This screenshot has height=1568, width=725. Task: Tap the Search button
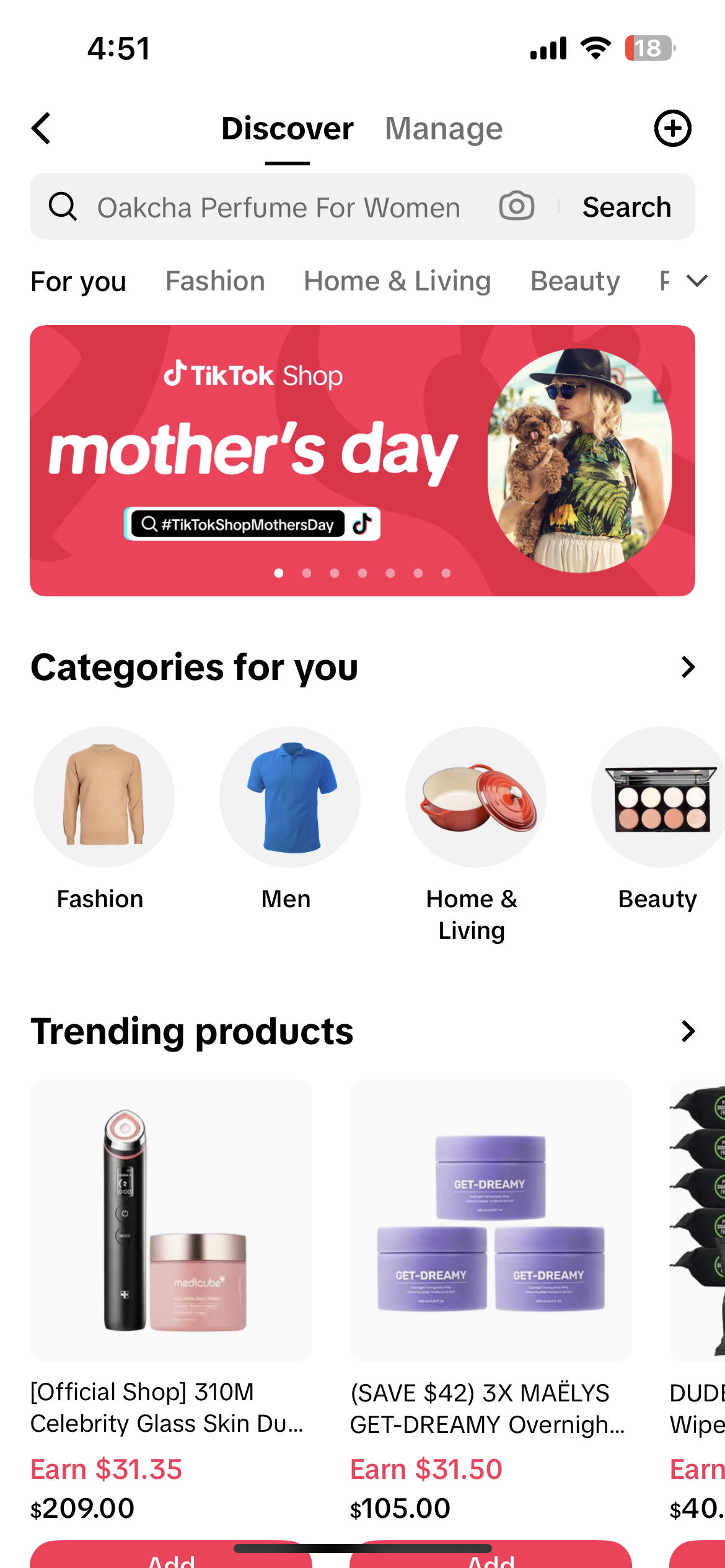[626, 207]
